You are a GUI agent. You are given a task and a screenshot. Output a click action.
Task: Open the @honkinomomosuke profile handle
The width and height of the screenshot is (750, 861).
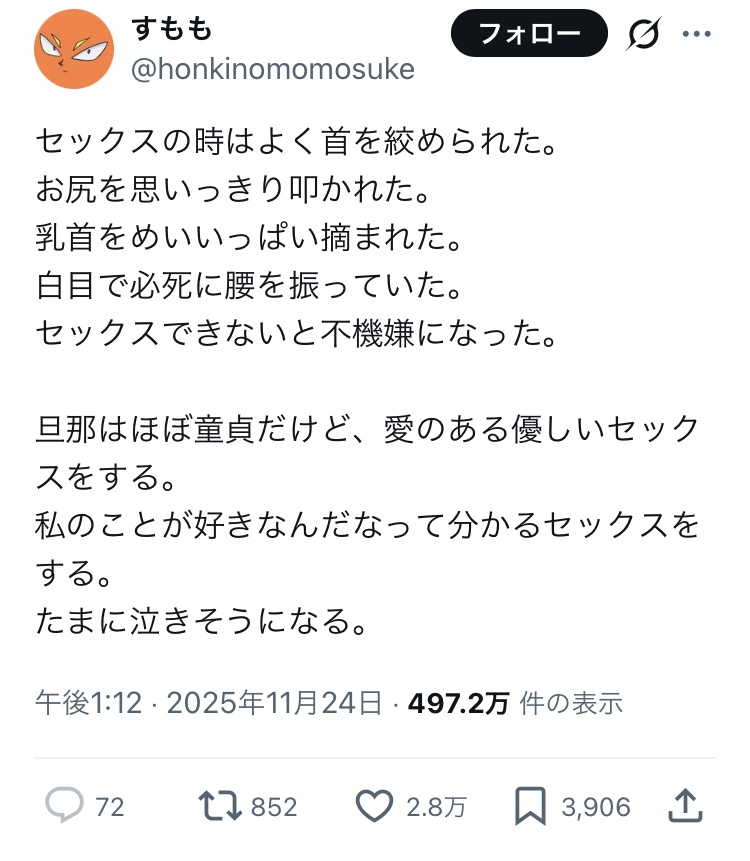click(273, 68)
